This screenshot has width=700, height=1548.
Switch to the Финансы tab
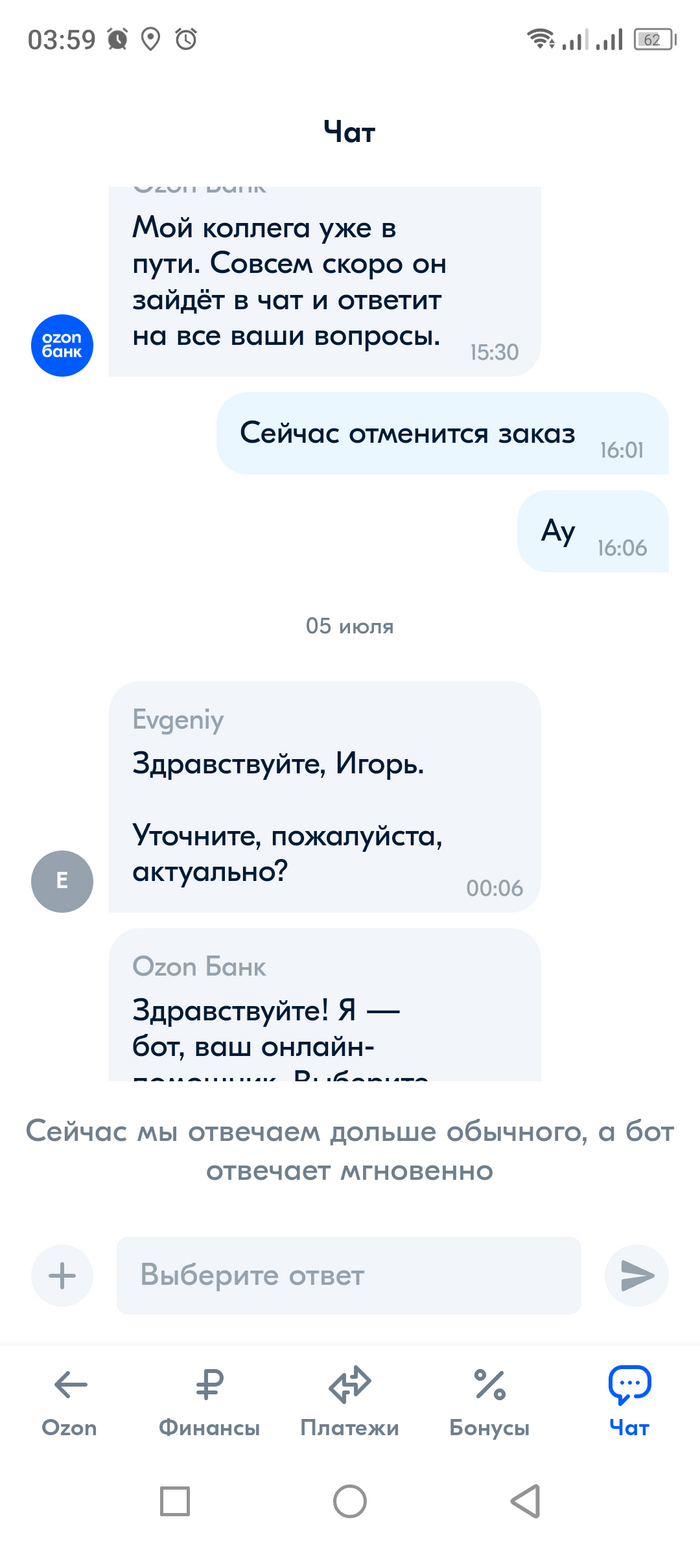click(x=209, y=1402)
